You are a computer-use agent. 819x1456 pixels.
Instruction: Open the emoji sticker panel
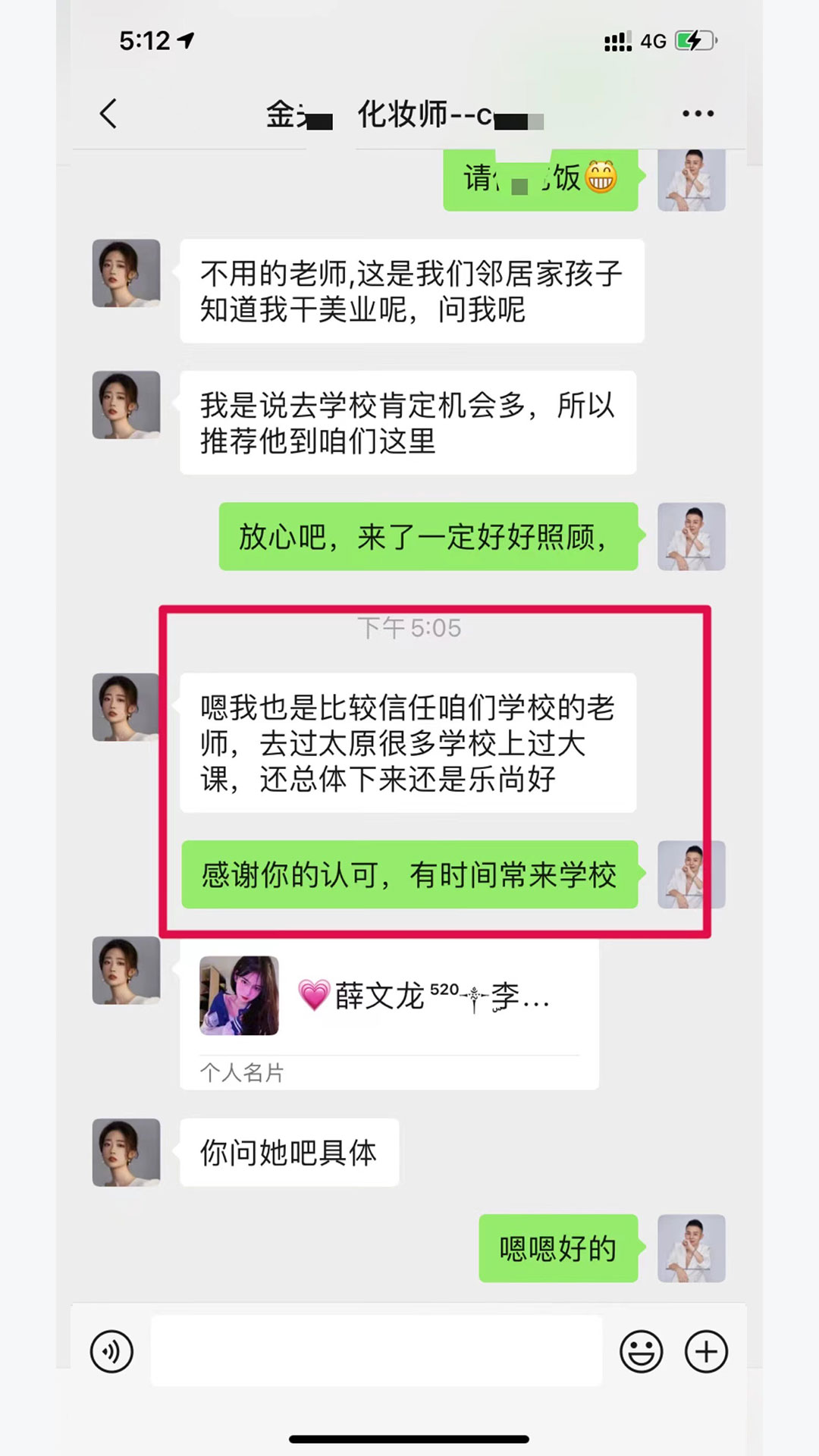[641, 1351]
